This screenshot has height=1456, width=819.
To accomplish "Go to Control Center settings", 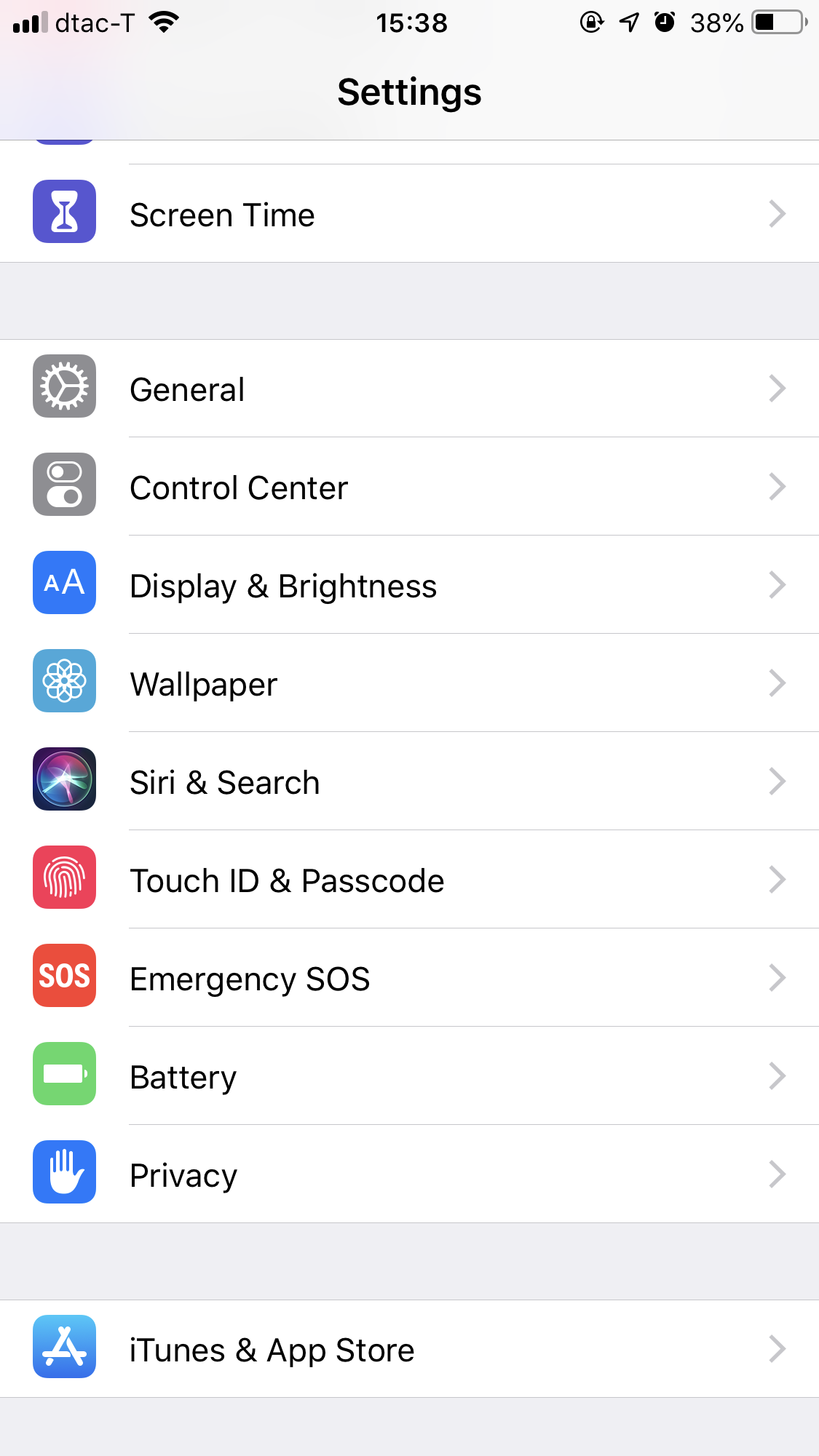I will pyautogui.click(x=409, y=488).
